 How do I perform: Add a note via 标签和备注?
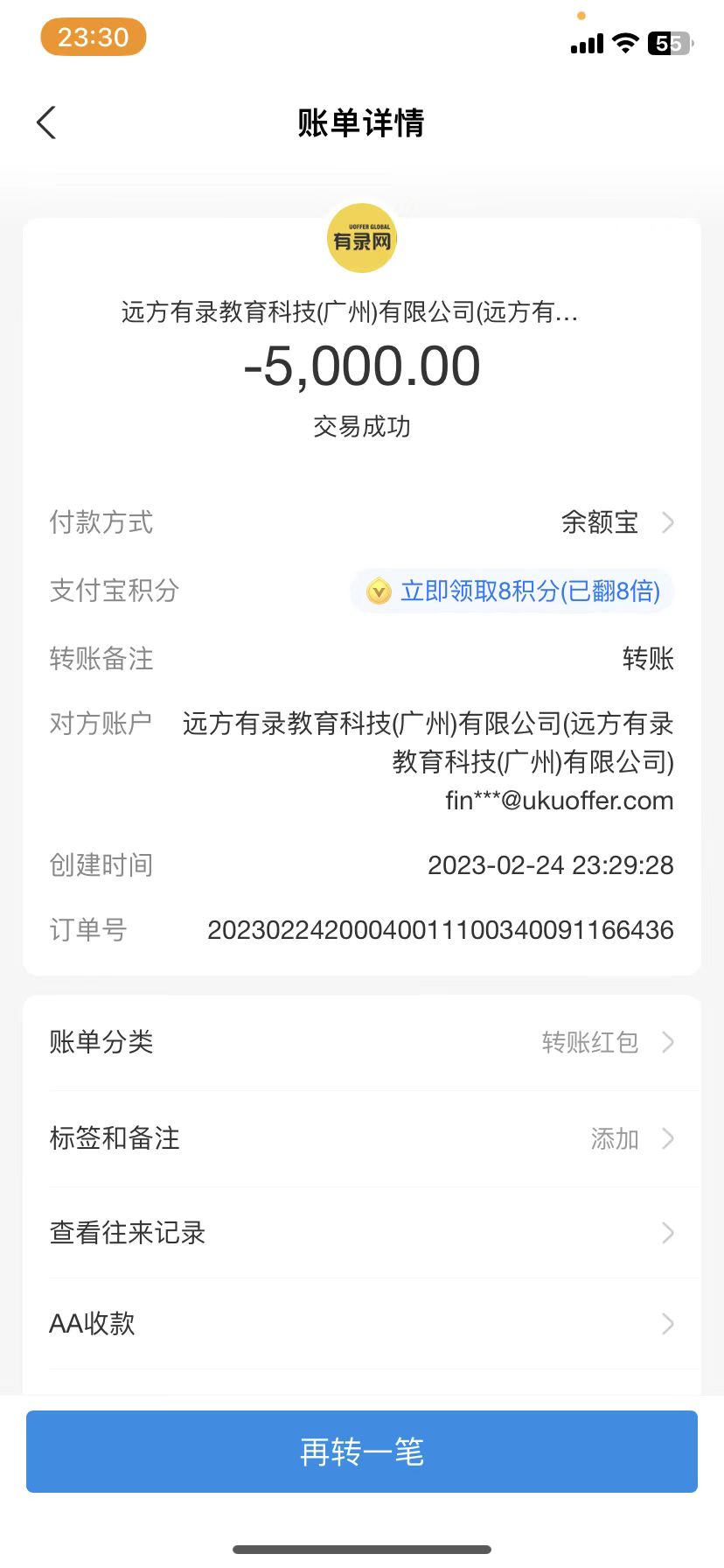(x=362, y=1139)
